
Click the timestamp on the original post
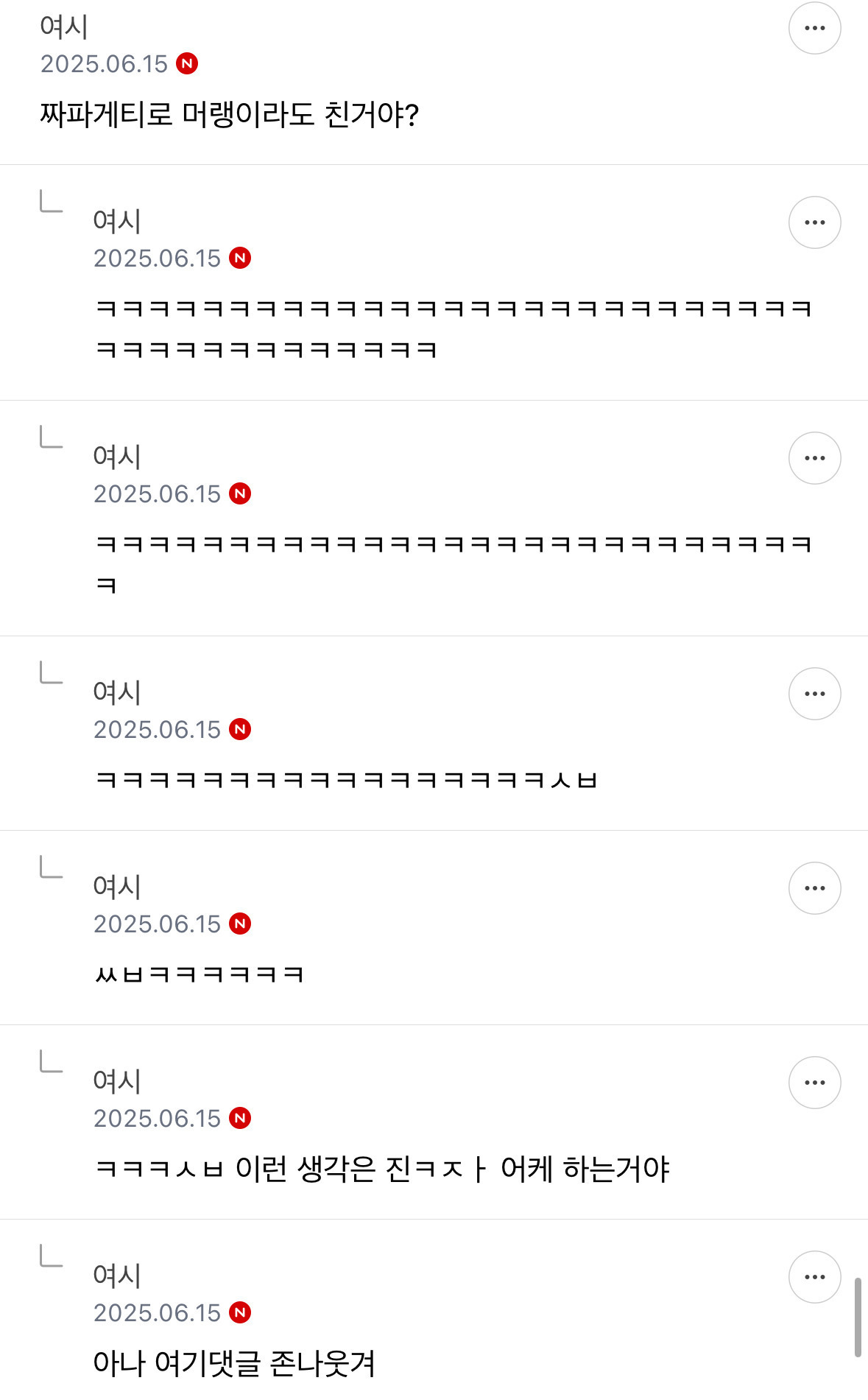[x=103, y=64]
